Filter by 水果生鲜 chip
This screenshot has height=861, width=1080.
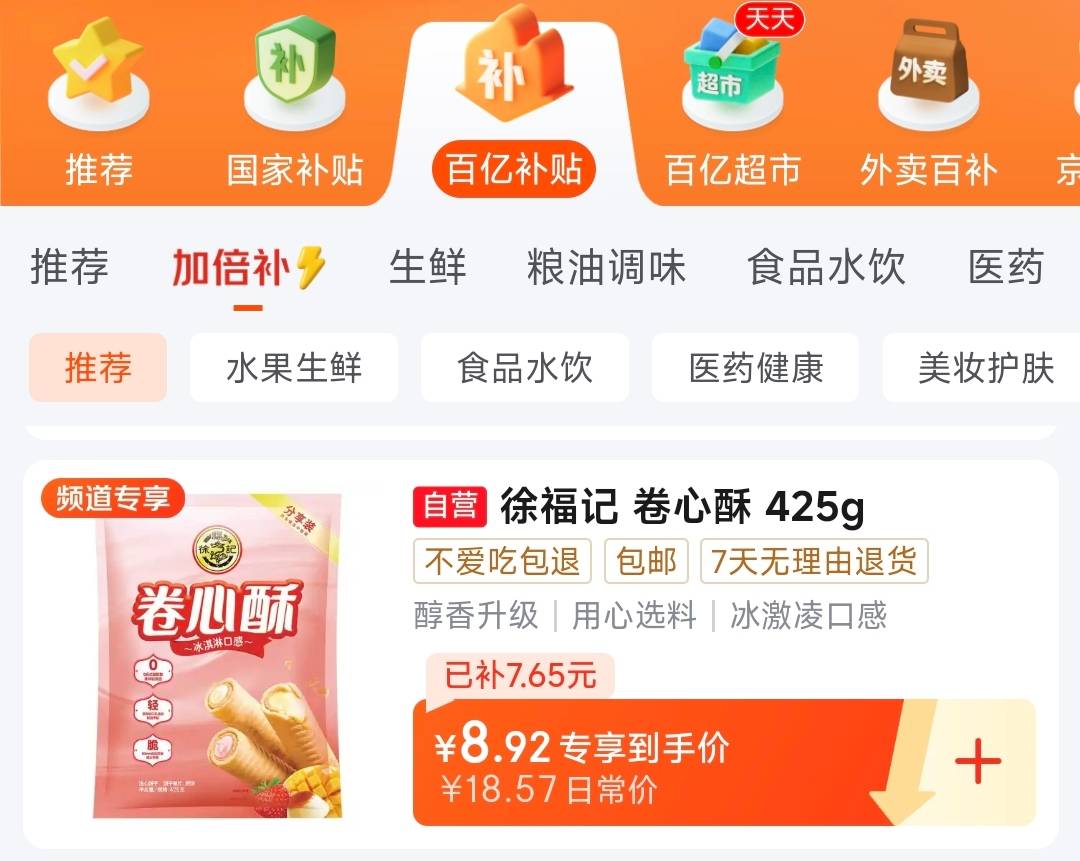294,367
